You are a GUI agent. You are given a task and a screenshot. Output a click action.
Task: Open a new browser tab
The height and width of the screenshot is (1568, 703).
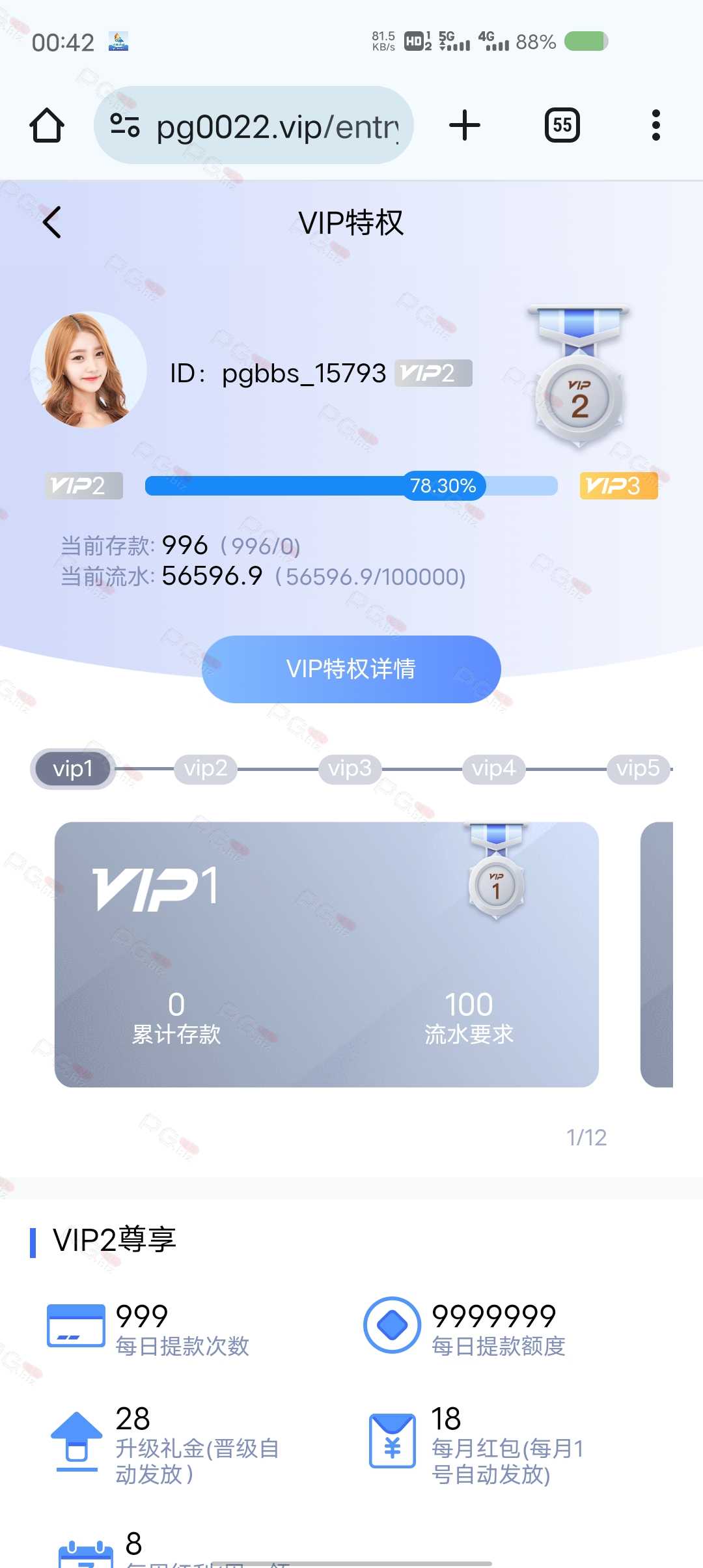465,125
